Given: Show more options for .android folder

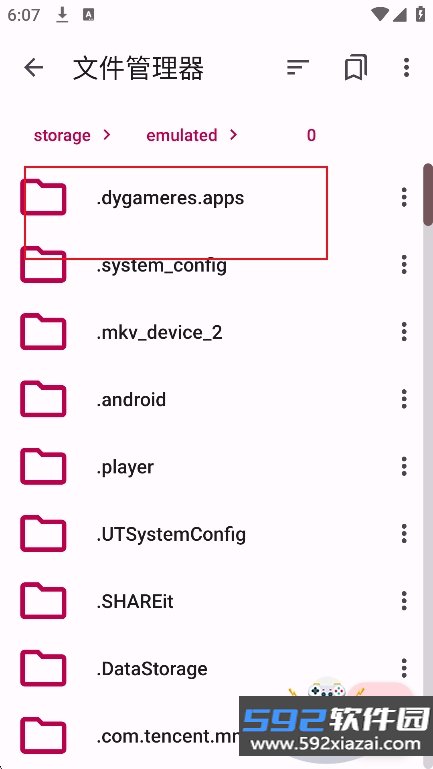Looking at the screenshot, I should click(404, 399).
